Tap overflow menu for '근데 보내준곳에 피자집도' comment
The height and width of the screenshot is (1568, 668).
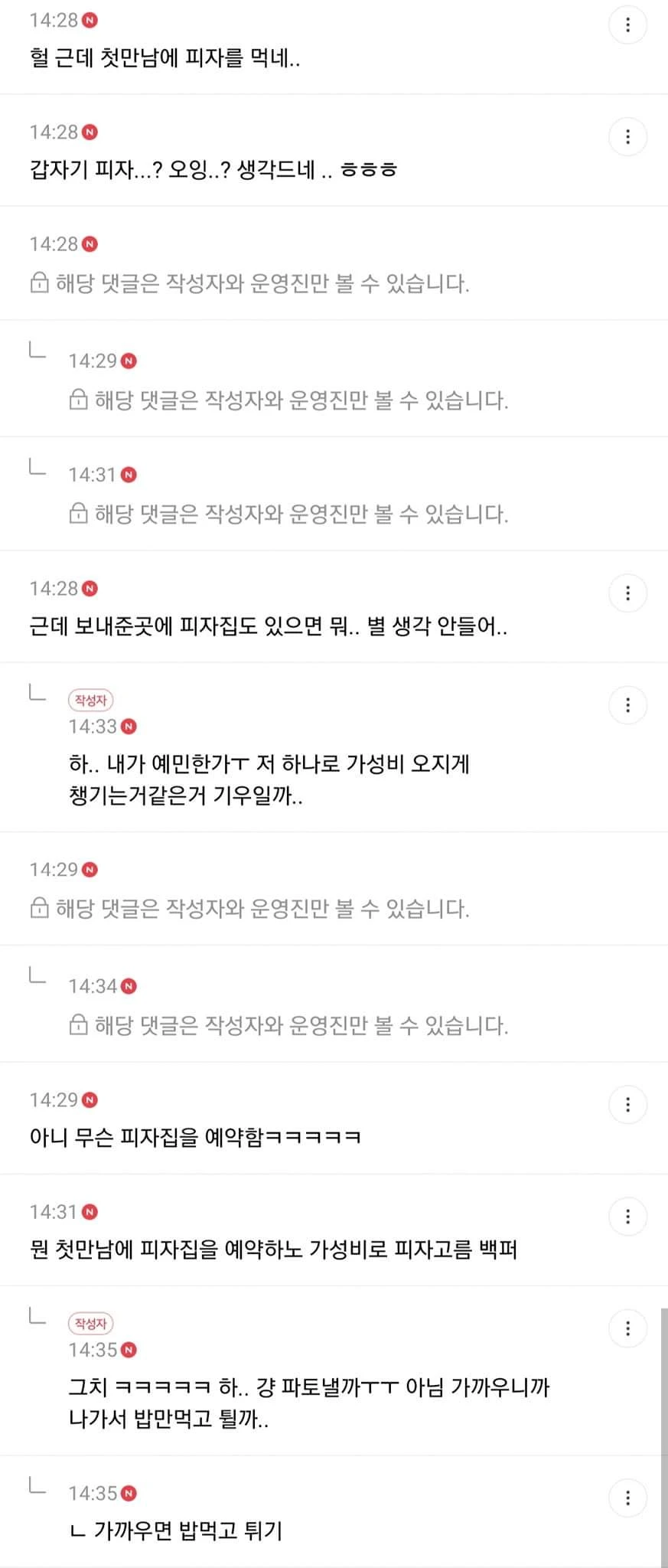click(627, 593)
